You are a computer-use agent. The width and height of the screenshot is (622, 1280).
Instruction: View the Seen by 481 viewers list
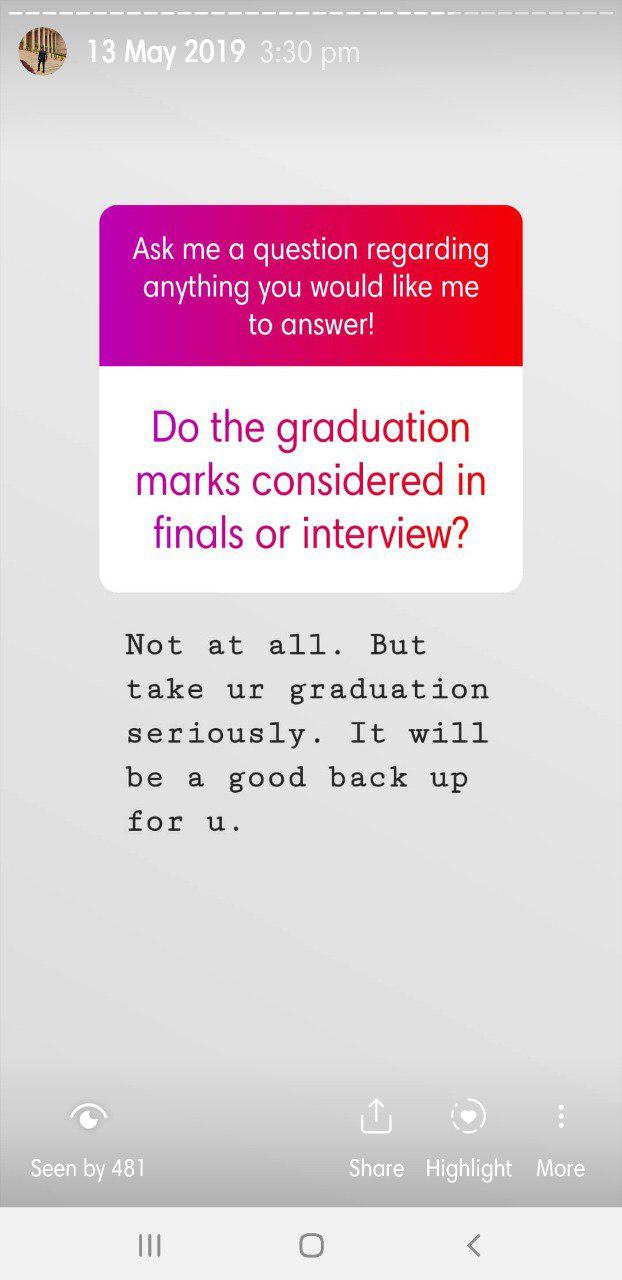[x=88, y=1138]
